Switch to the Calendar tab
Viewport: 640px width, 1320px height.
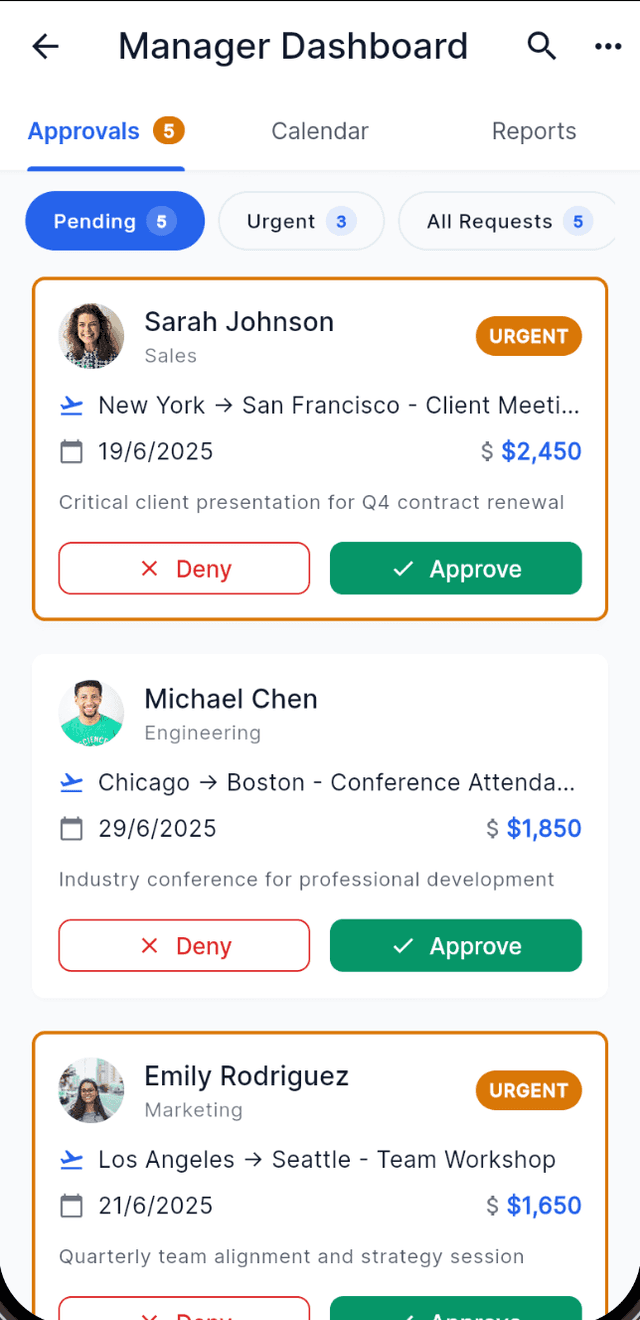320,131
